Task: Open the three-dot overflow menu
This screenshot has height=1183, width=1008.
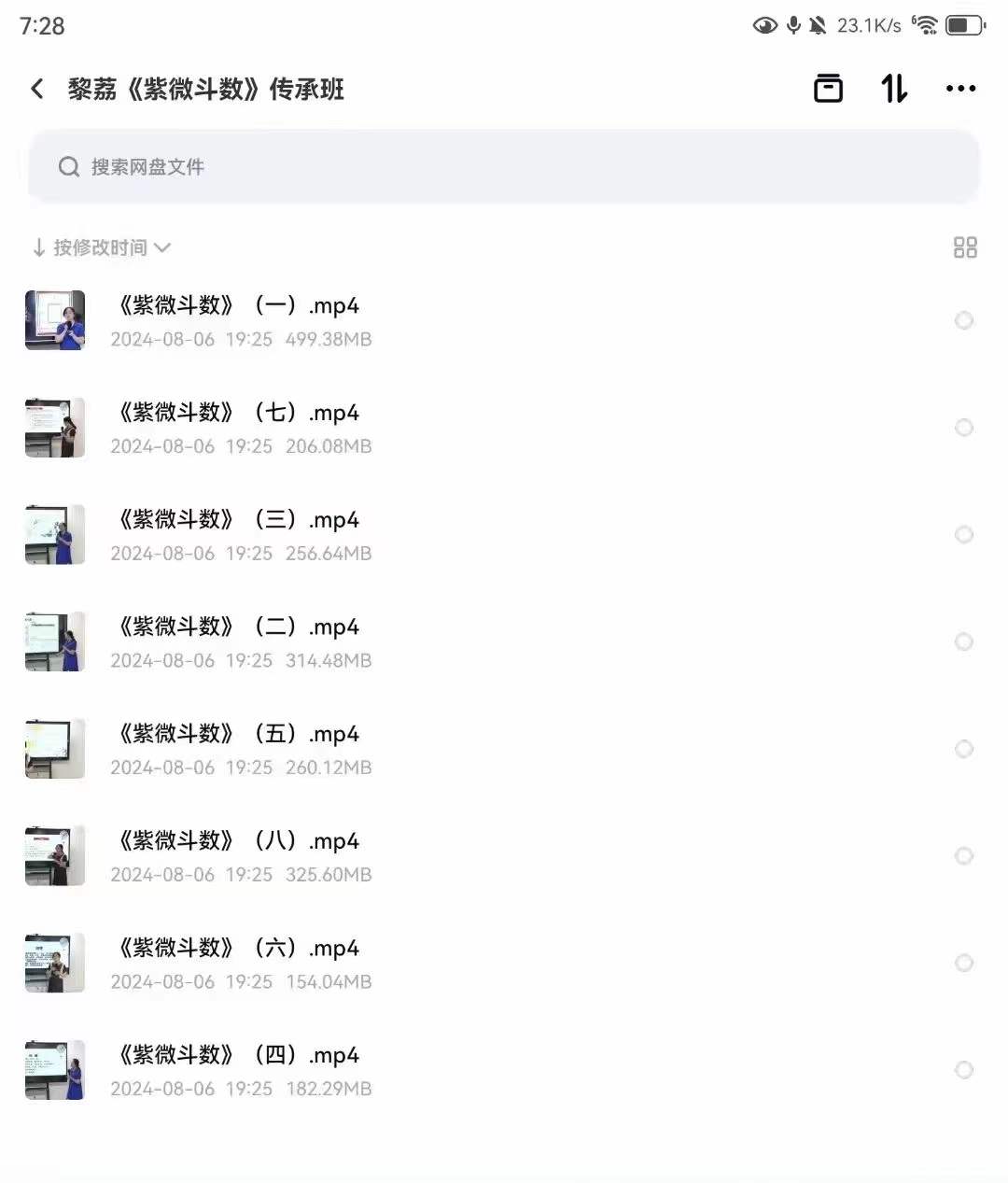Action: [x=960, y=89]
